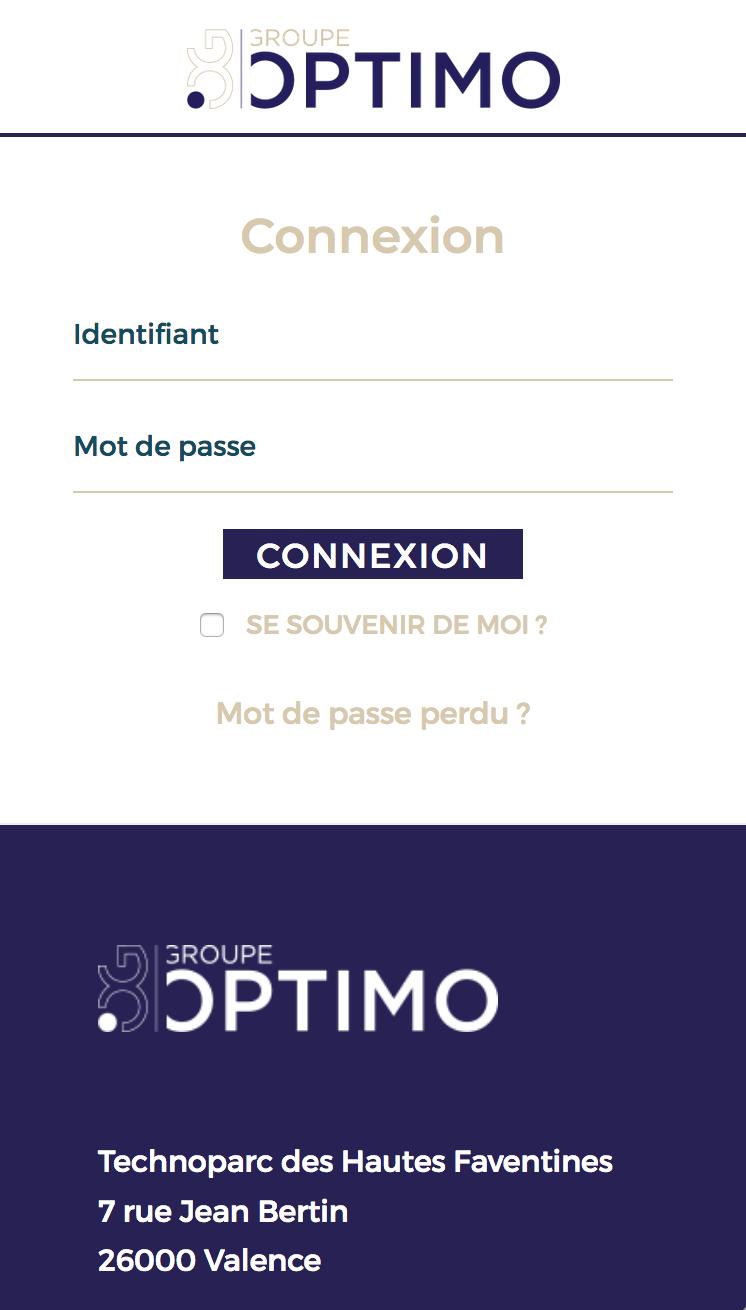Click the '26000 Valence' footer text

click(x=208, y=1260)
